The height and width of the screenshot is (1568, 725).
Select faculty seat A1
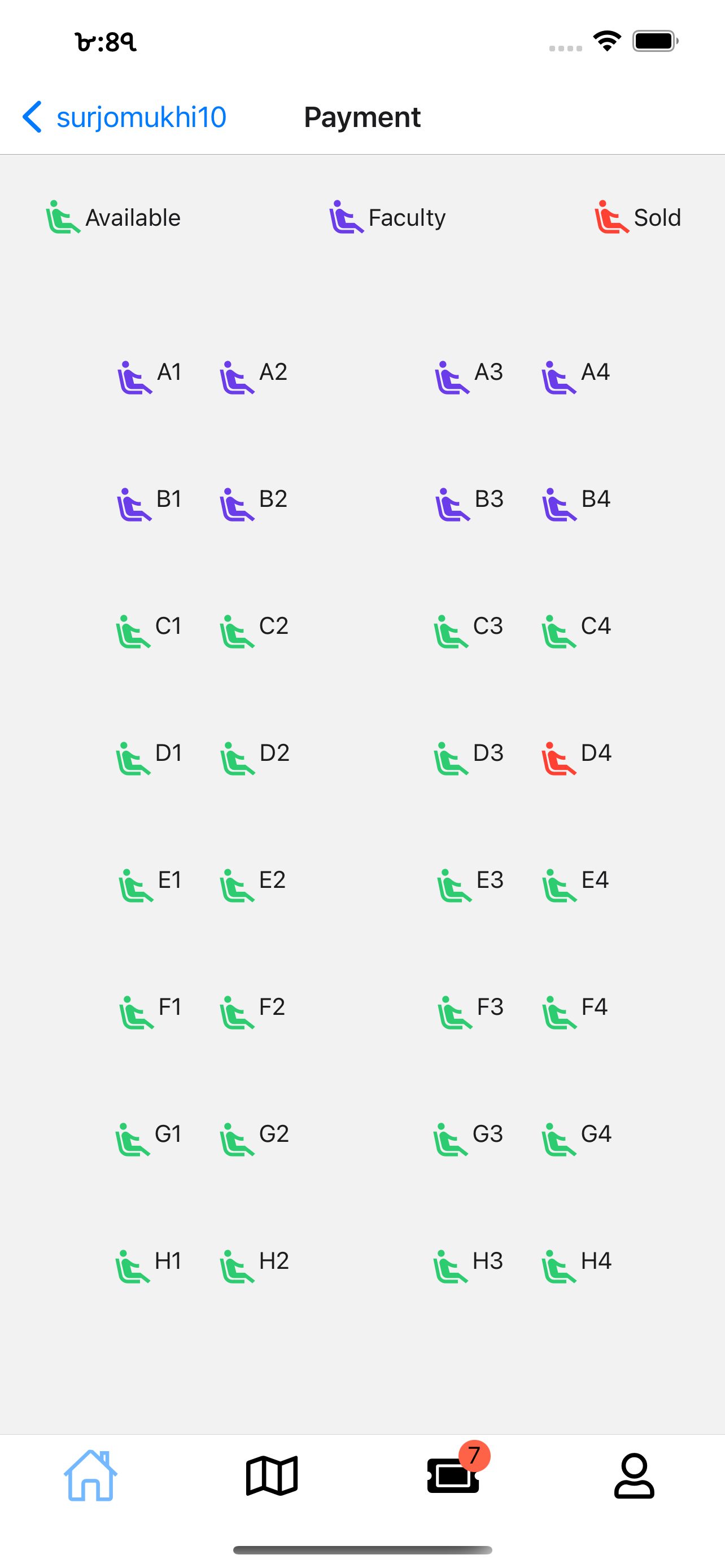coord(150,376)
